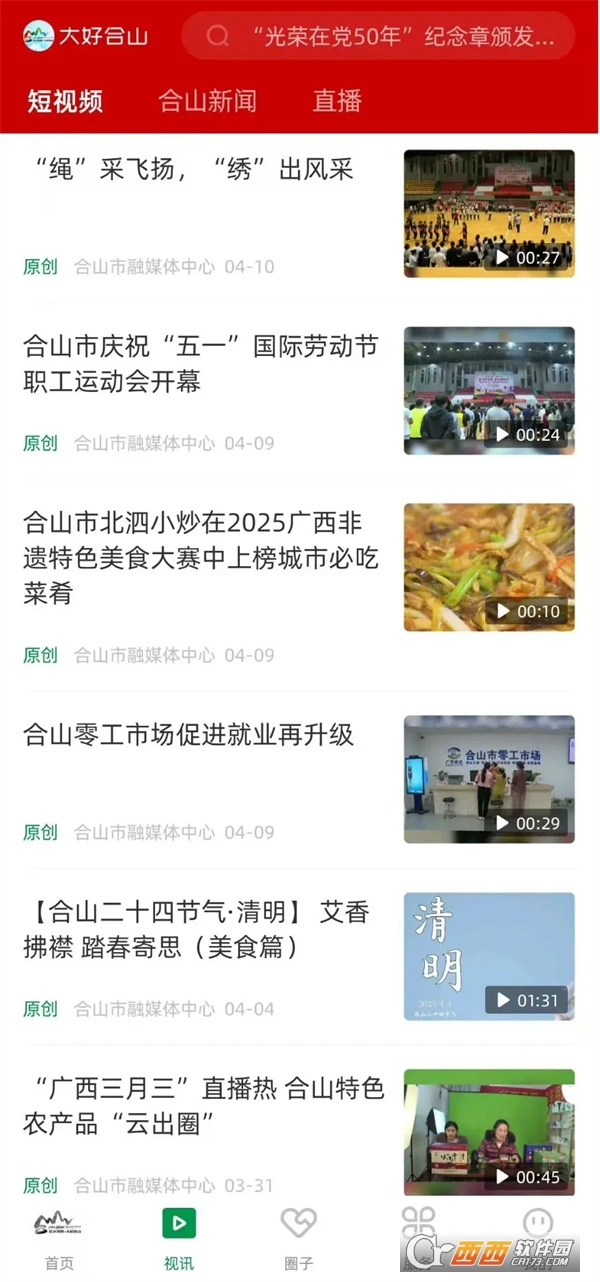The width and height of the screenshot is (600, 1282).
Task: Watch the 合山零工市场促进就业再升级 video
Action: pyautogui.click(x=489, y=779)
